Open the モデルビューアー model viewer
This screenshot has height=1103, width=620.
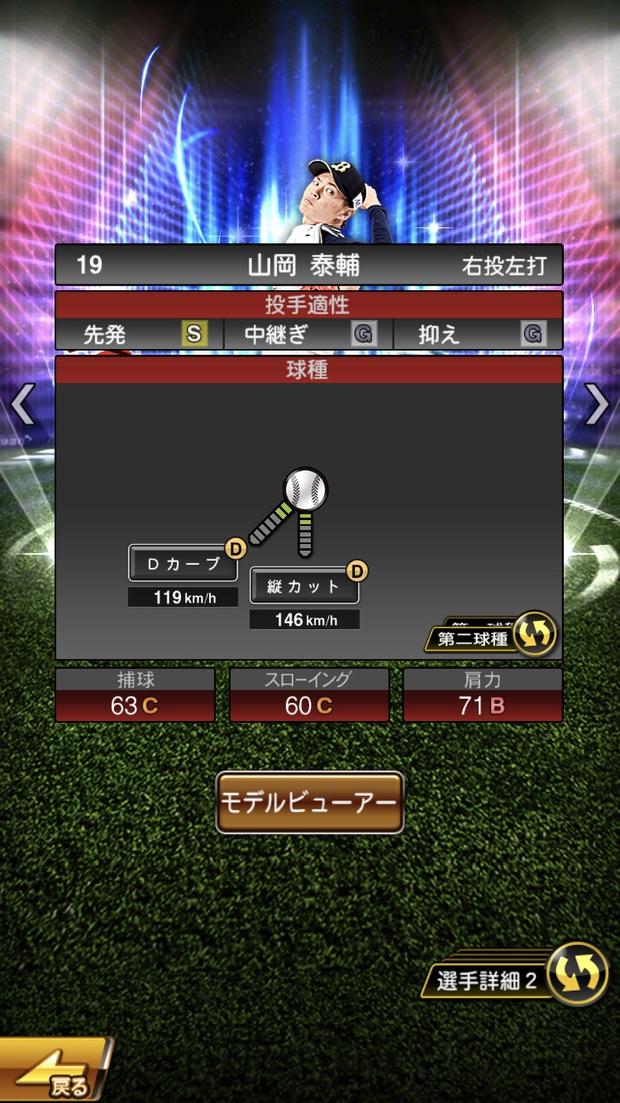(310, 802)
